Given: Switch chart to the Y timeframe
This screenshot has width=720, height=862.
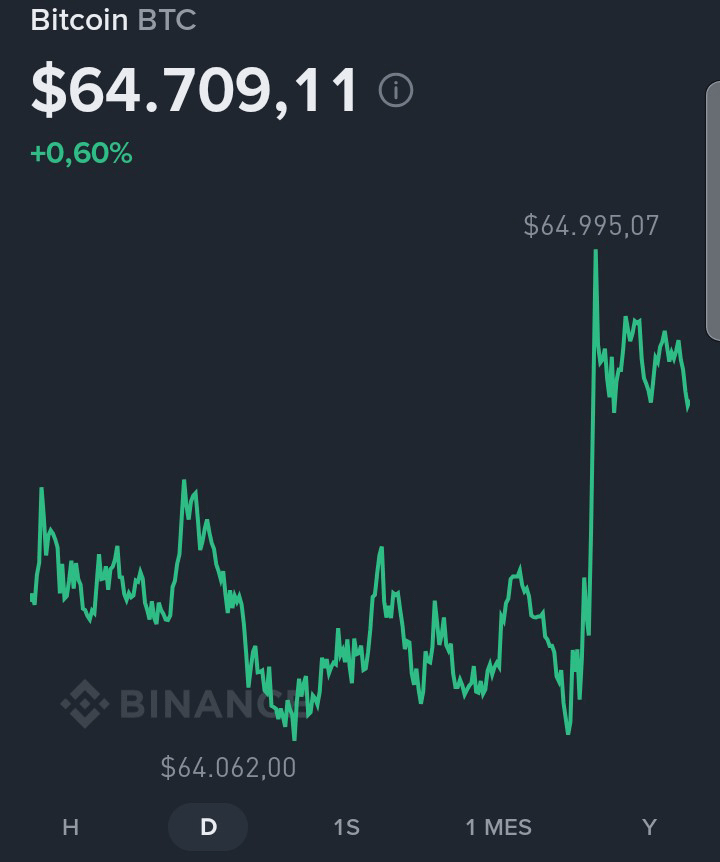Looking at the screenshot, I should [649, 827].
